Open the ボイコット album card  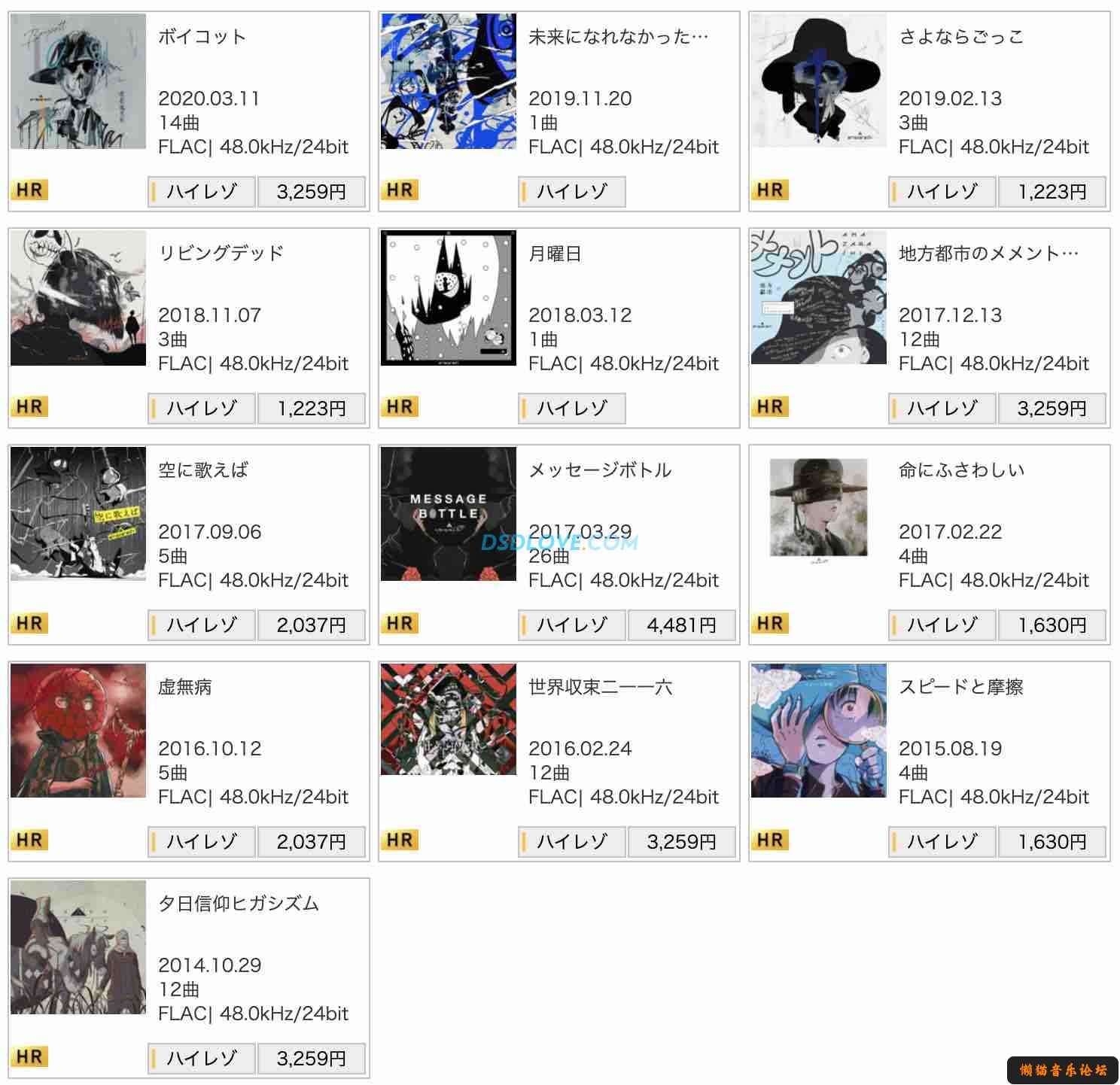[x=78, y=81]
